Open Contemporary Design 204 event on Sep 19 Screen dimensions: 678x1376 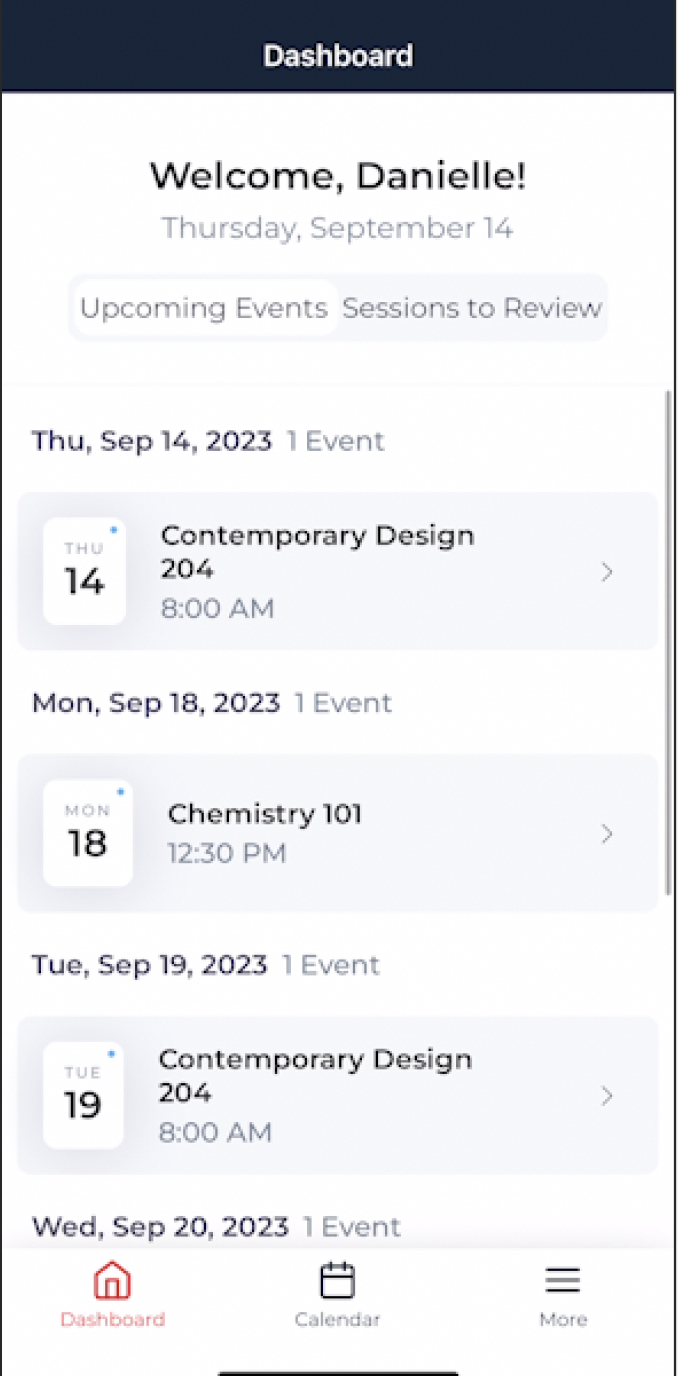[x=338, y=1095]
